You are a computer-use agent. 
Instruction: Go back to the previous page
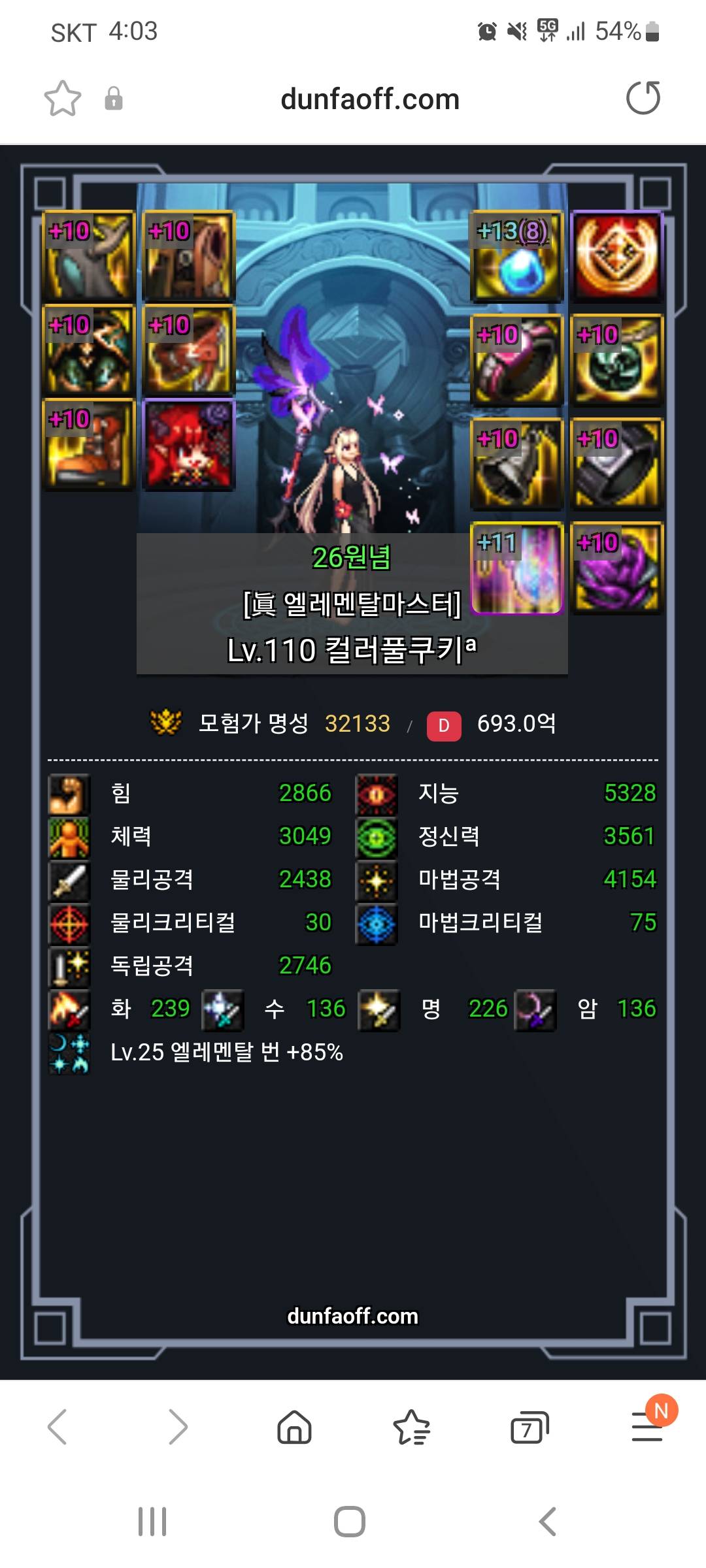click(x=58, y=1427)
